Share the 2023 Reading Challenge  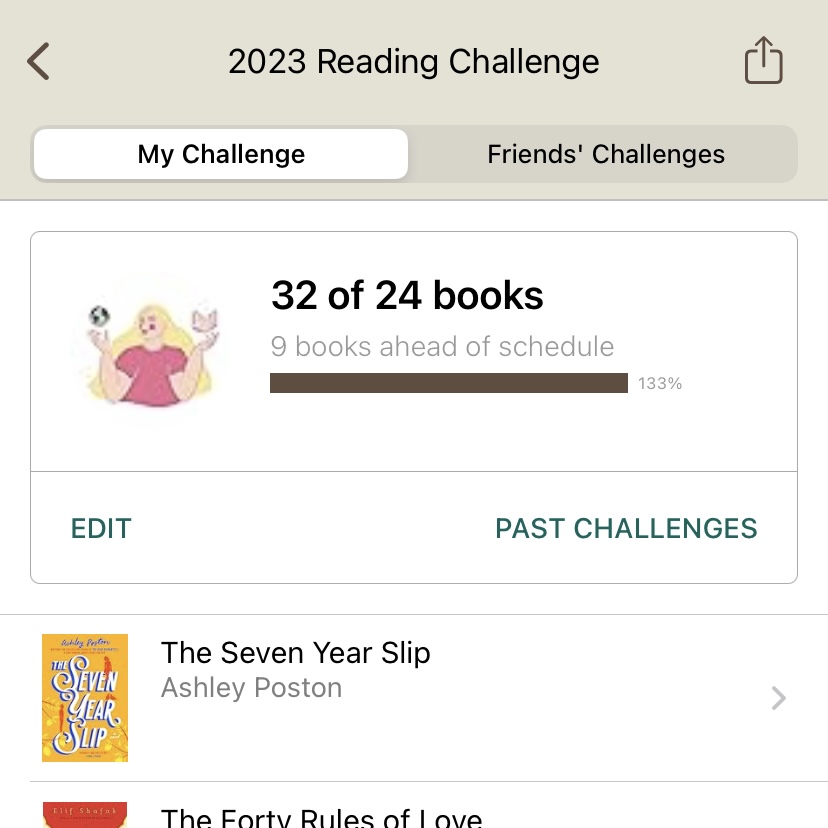click(x=763, y=61)
